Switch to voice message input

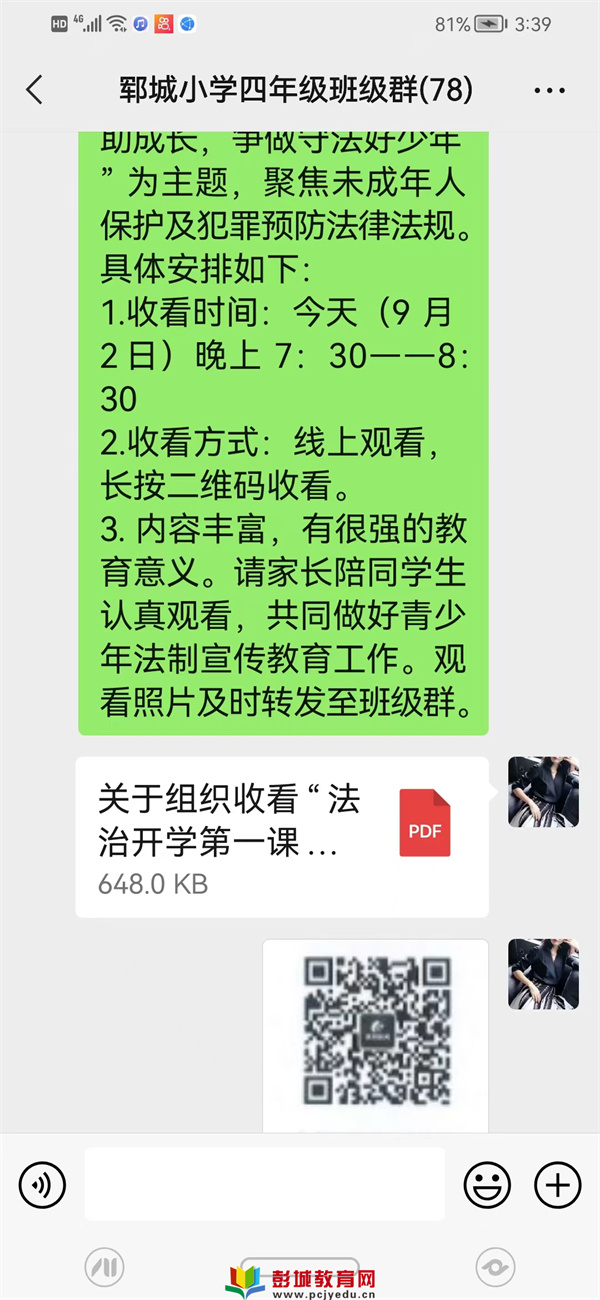coord(42,1185)
